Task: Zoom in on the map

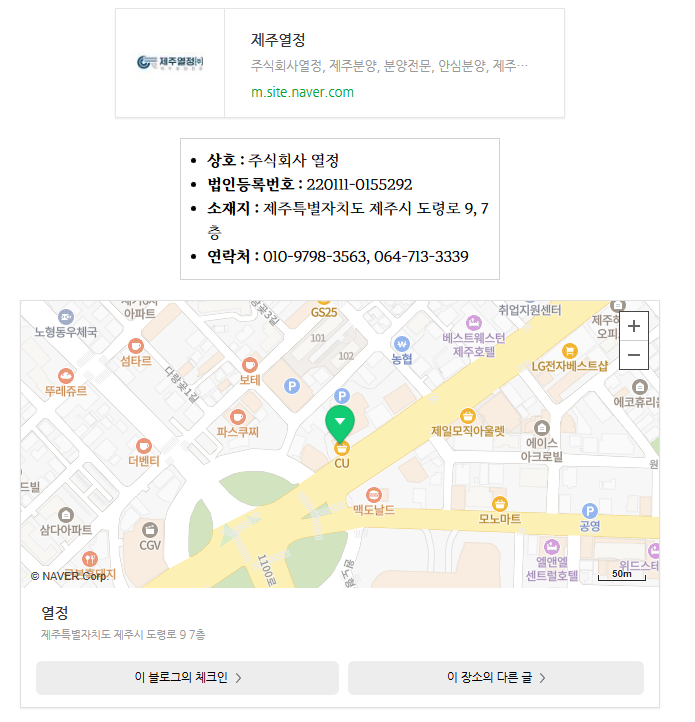Action: tap(634, 326)
